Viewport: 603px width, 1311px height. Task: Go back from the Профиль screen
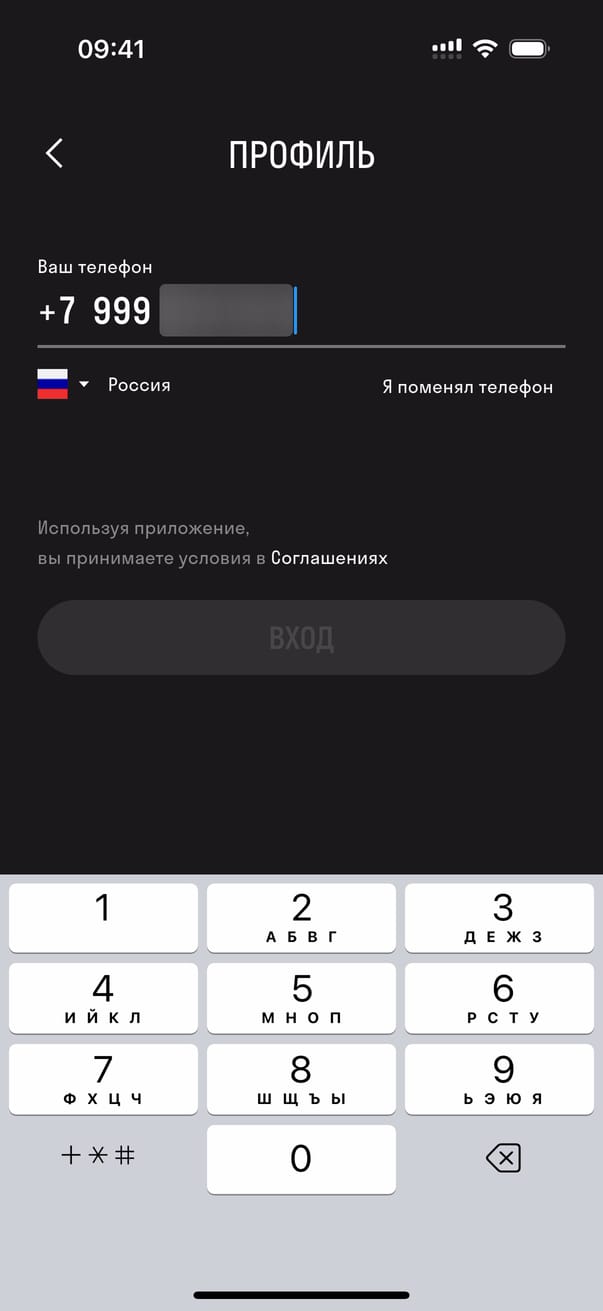coord(55,153)
